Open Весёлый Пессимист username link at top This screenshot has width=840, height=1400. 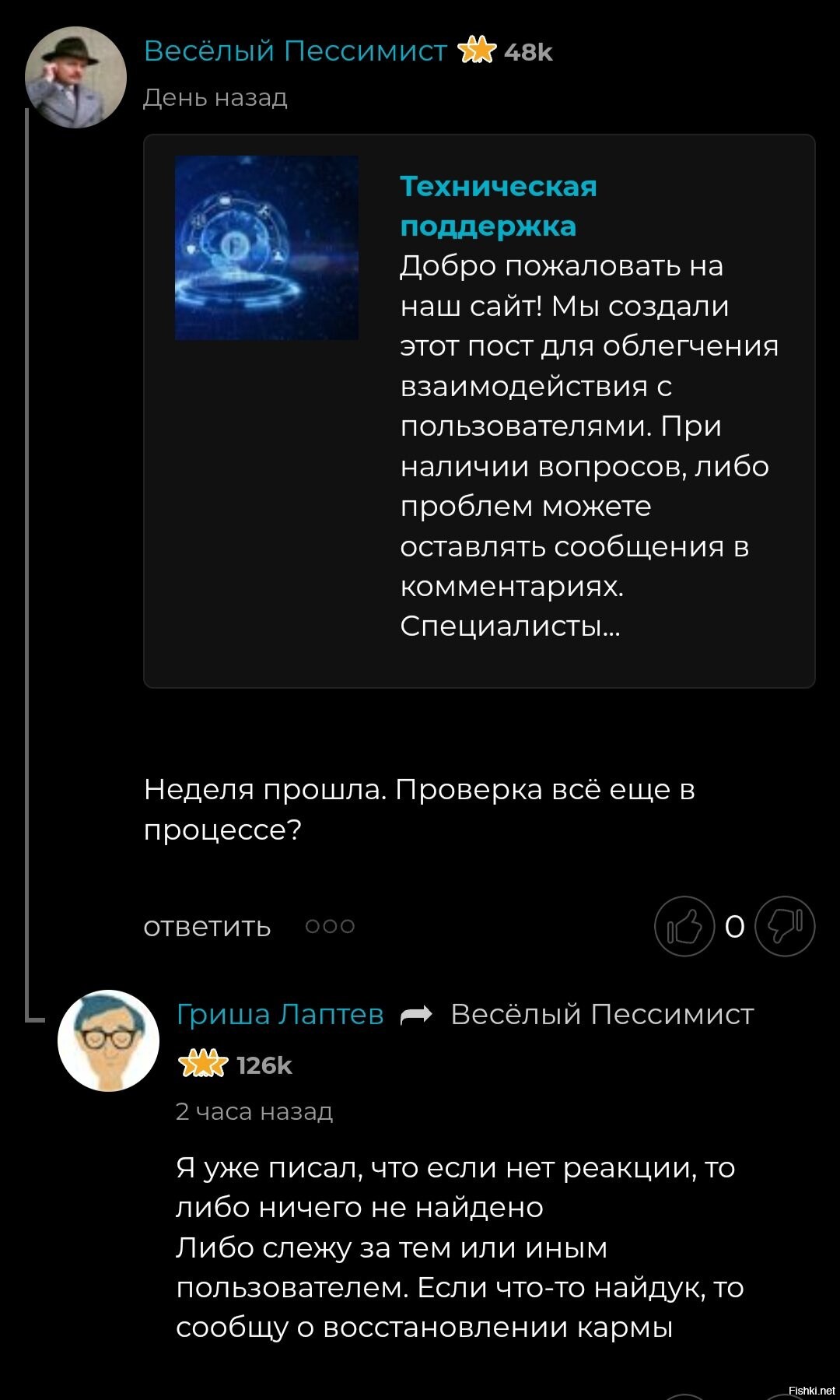[x=295, y=51]
